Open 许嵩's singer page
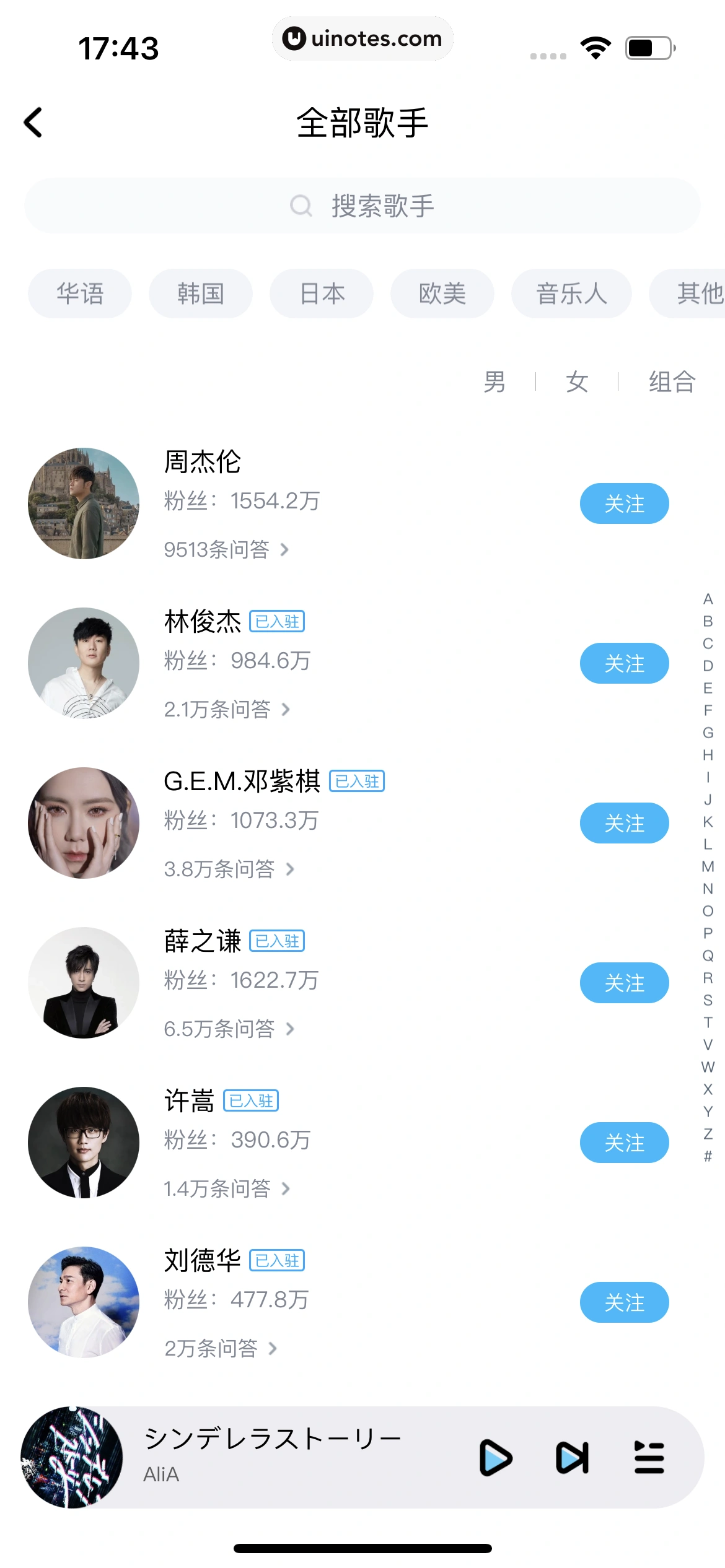The width and height of the screenshot is (725, 1568). pyautogui.click(x=188, y=1100)
